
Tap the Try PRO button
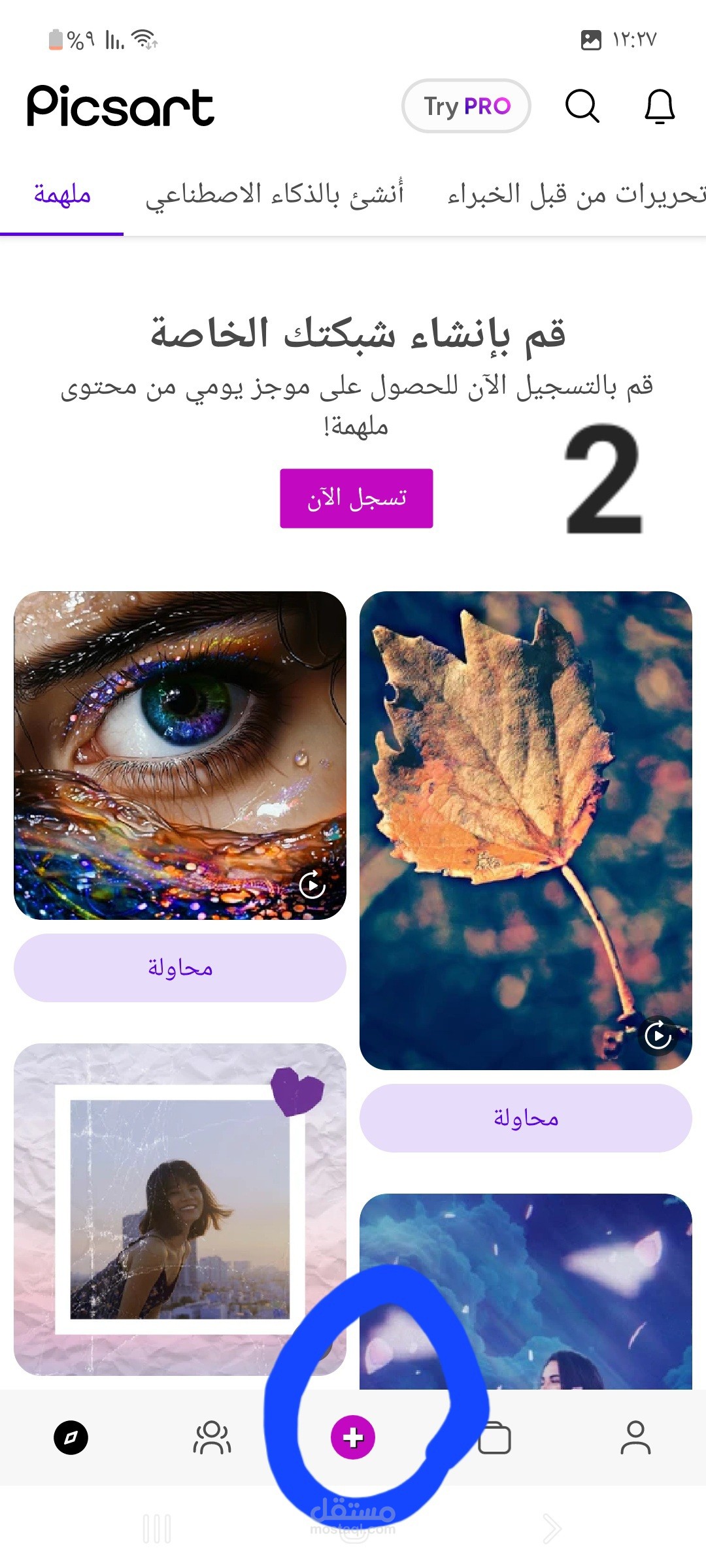click(466, 106)
